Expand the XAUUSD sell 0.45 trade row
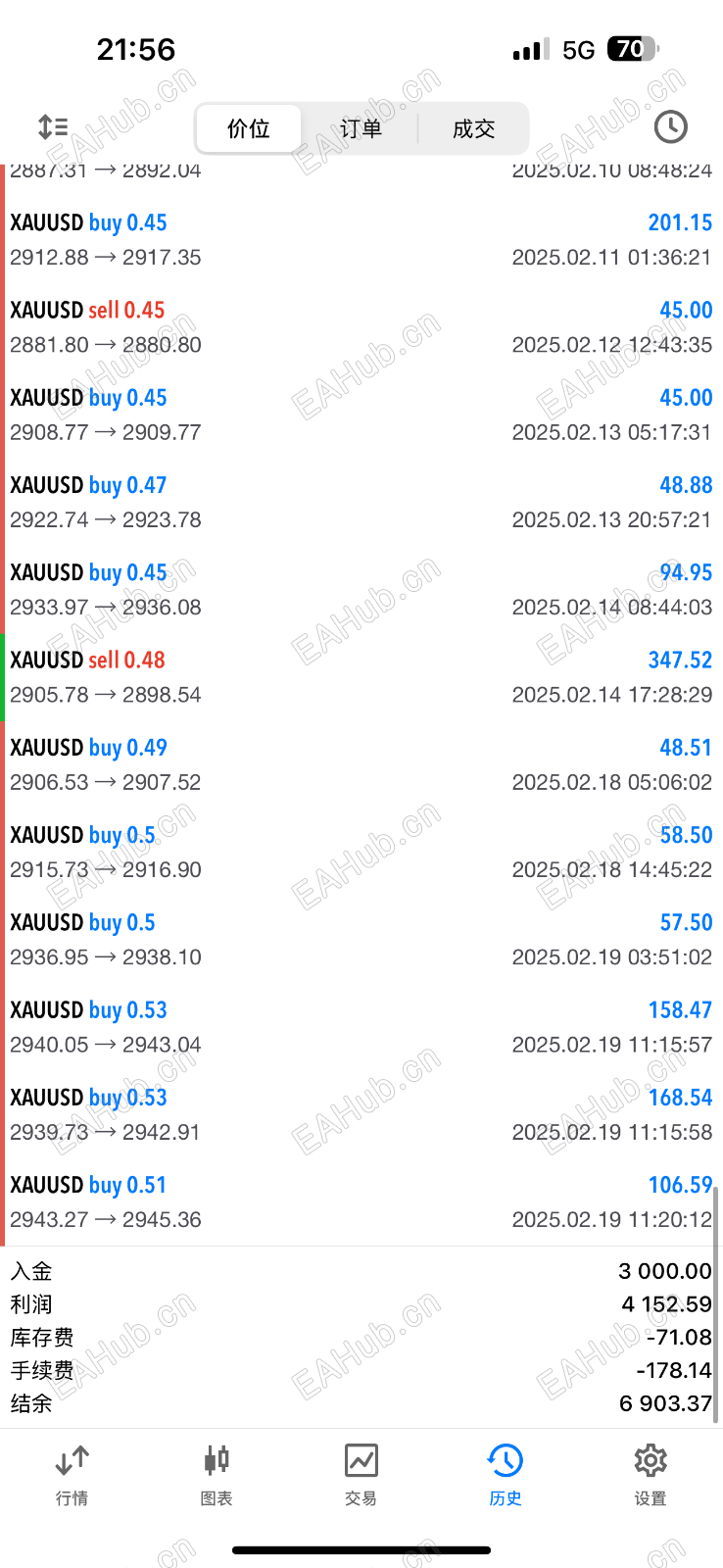 pos(361,327)
